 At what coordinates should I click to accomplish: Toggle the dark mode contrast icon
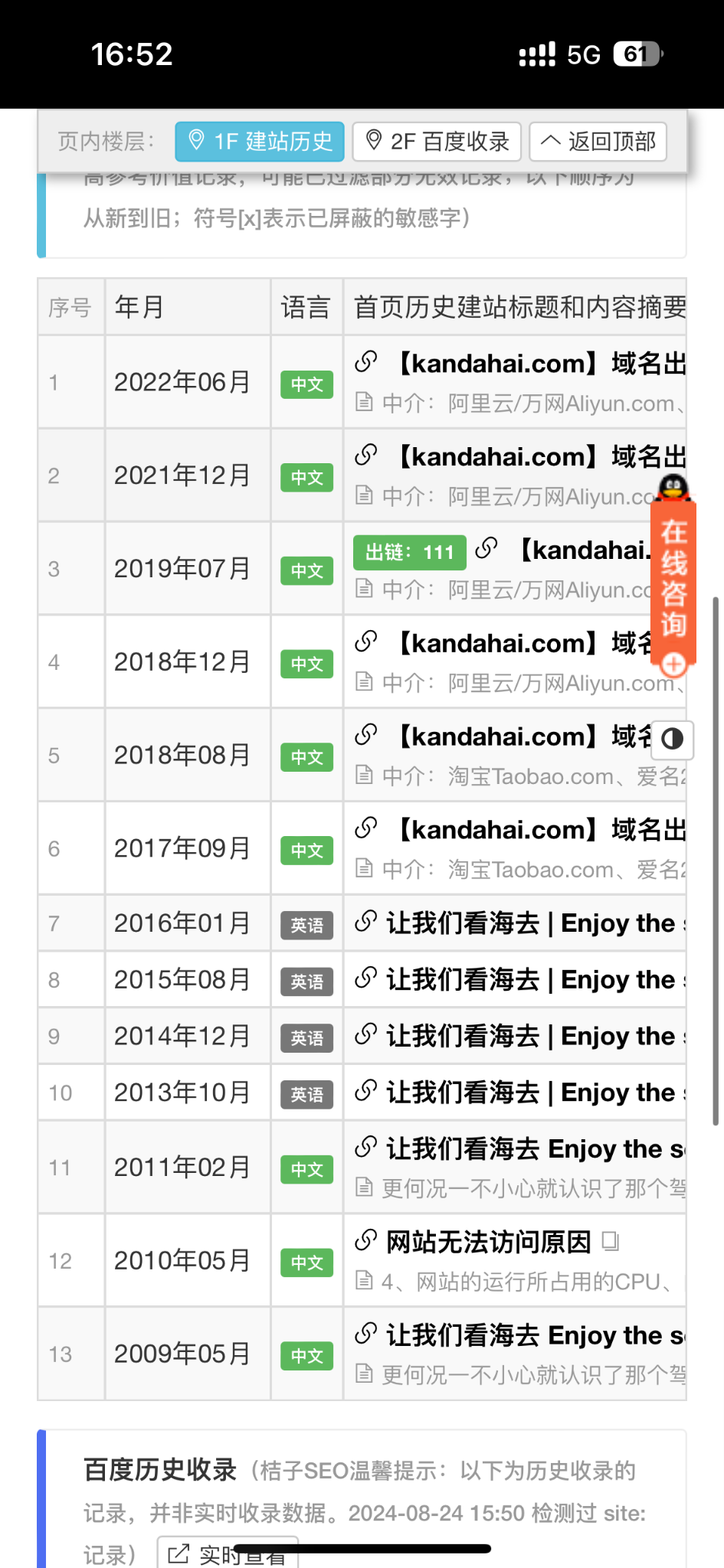coord(672,740)
